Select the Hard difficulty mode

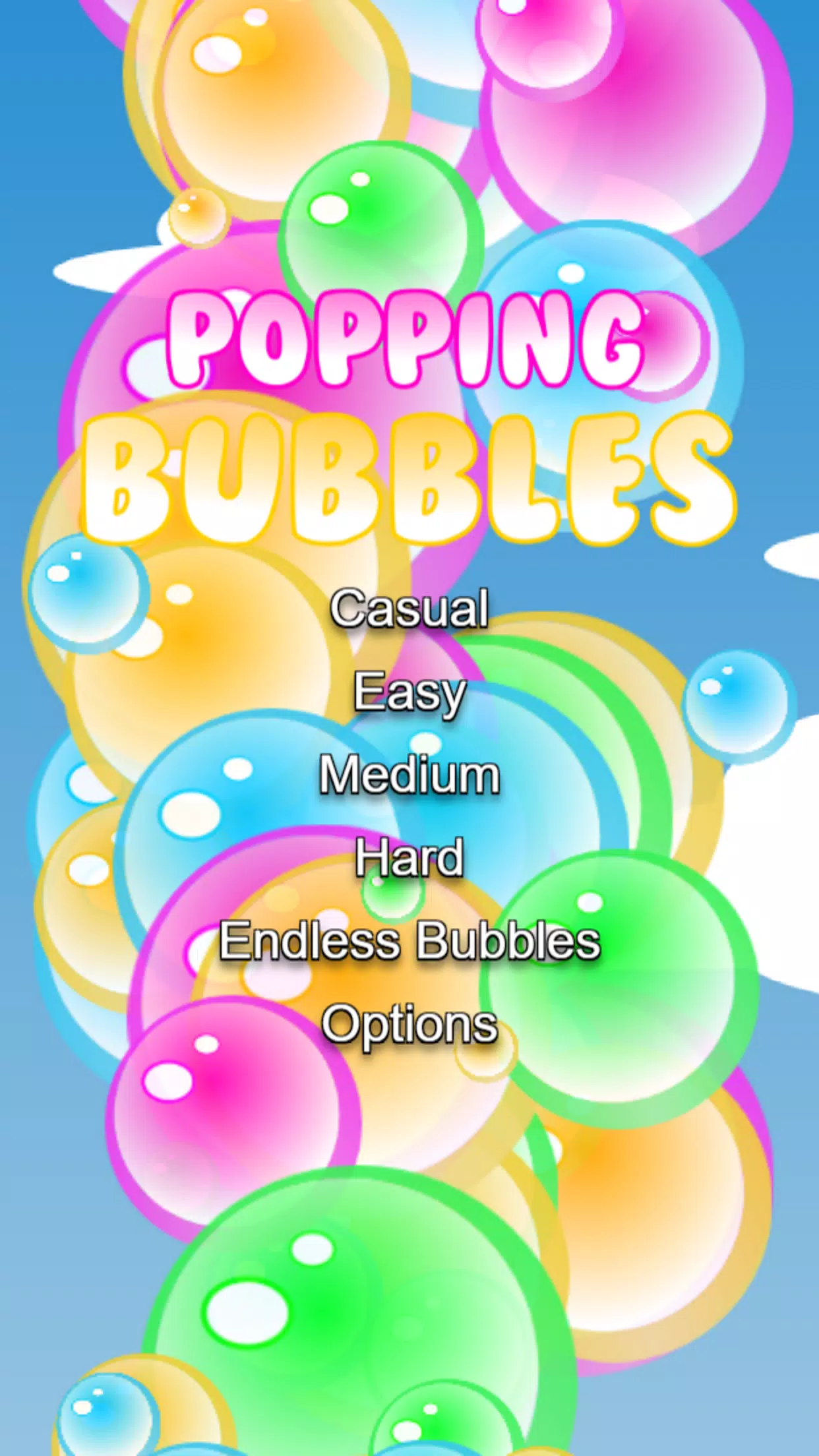pyautogui.click(x=409, y=857)
